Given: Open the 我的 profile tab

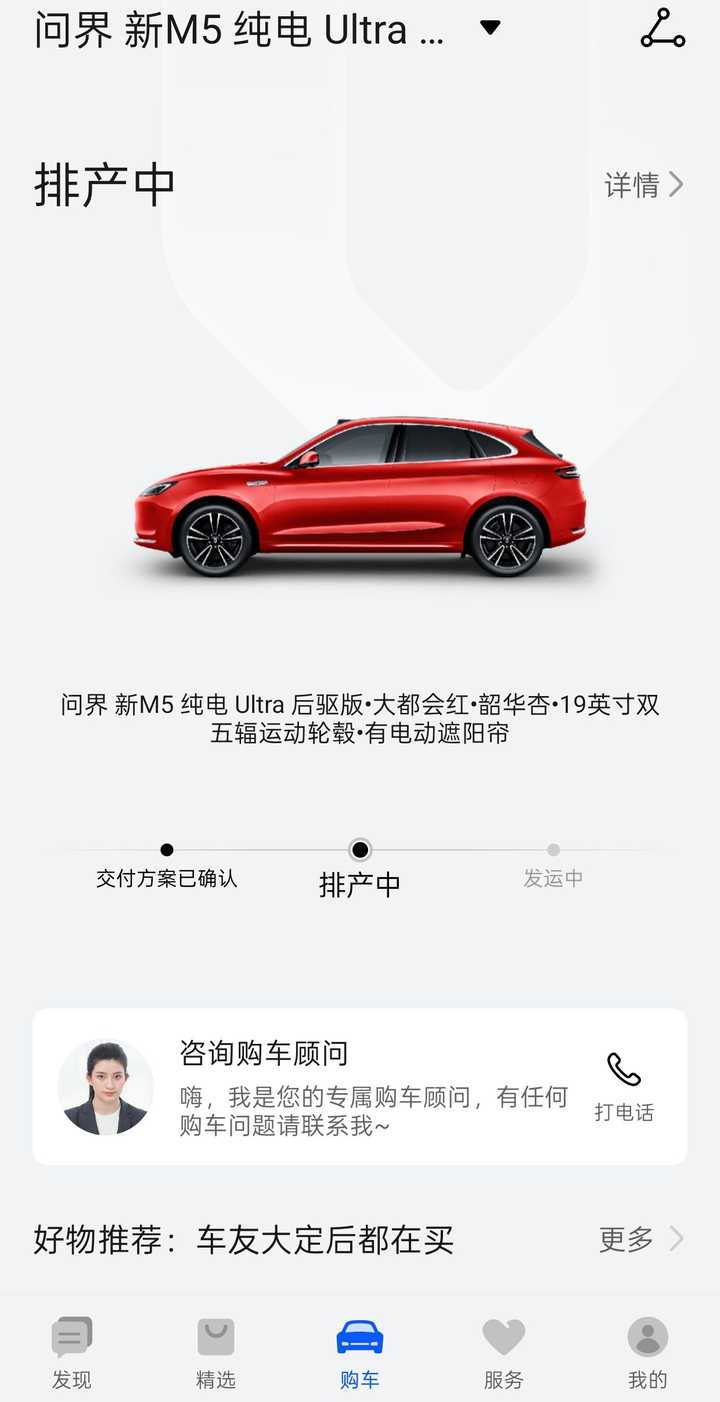Looking at the screenshot, I should click(647, 1352).
